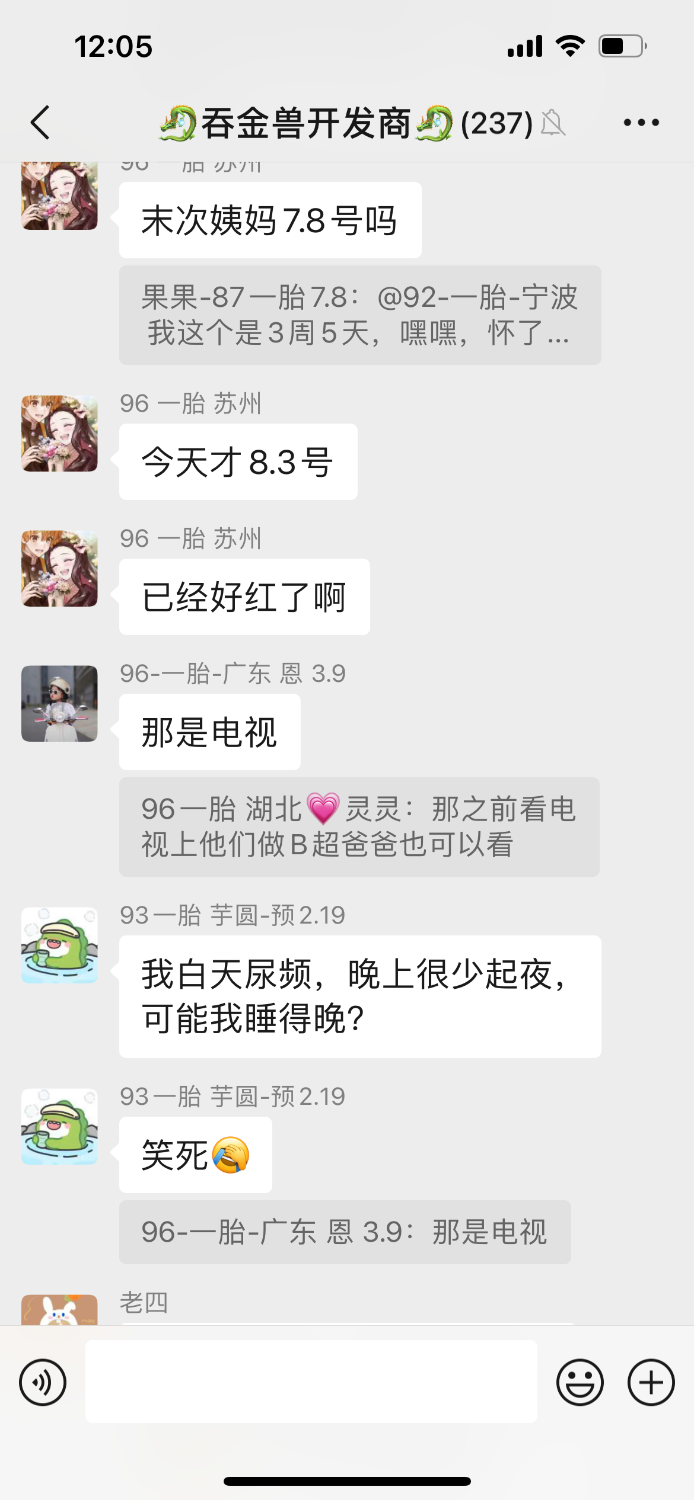Open the group chat info menu
Viewport: 694px width, 1500px height.
tap(641, 123)
